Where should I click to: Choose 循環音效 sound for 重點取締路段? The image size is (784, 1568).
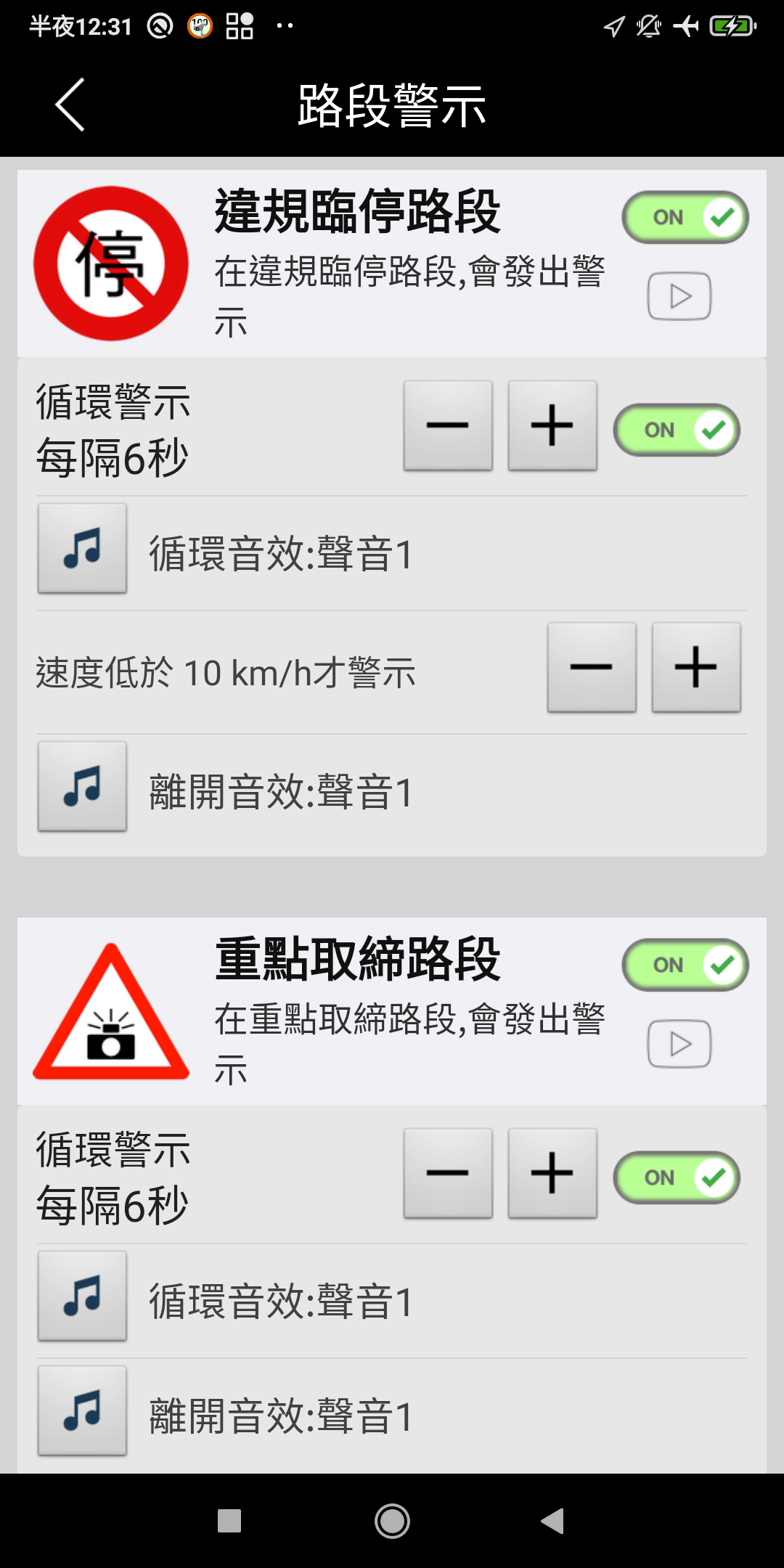pos(82,1296)
